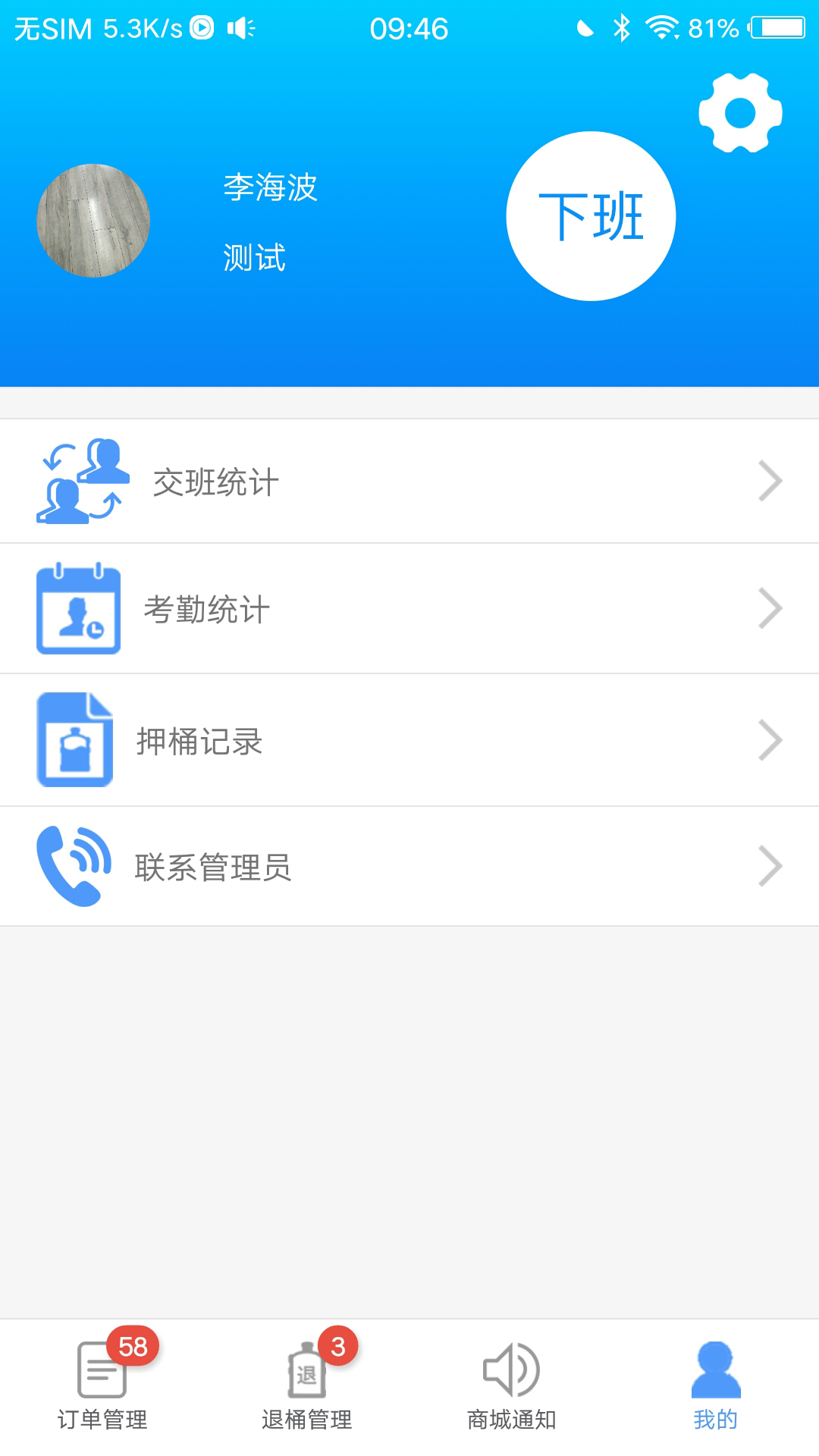Image resolution: width=819 pixels, height=1456 pixels.
Task: View 押桶记录 bucket deposit records
Action: (409, 741)
